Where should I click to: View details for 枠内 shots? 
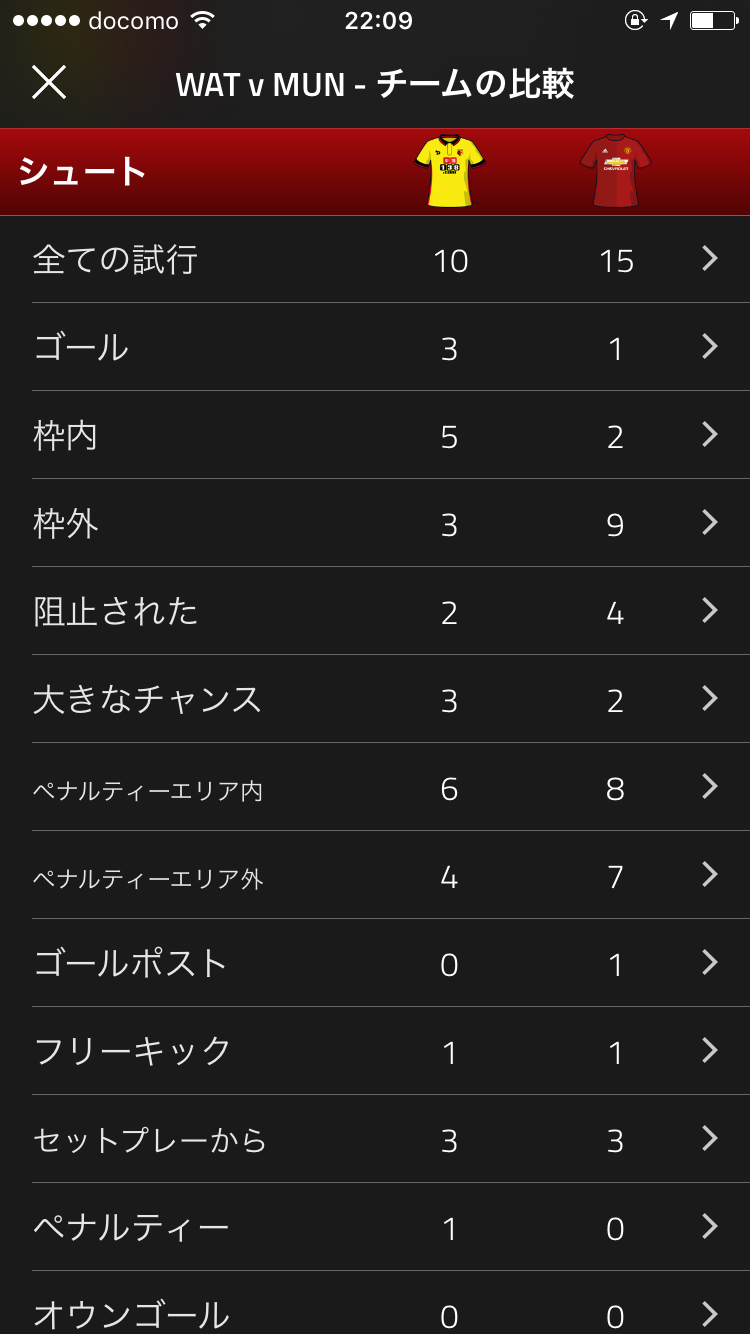coord(375,435)
